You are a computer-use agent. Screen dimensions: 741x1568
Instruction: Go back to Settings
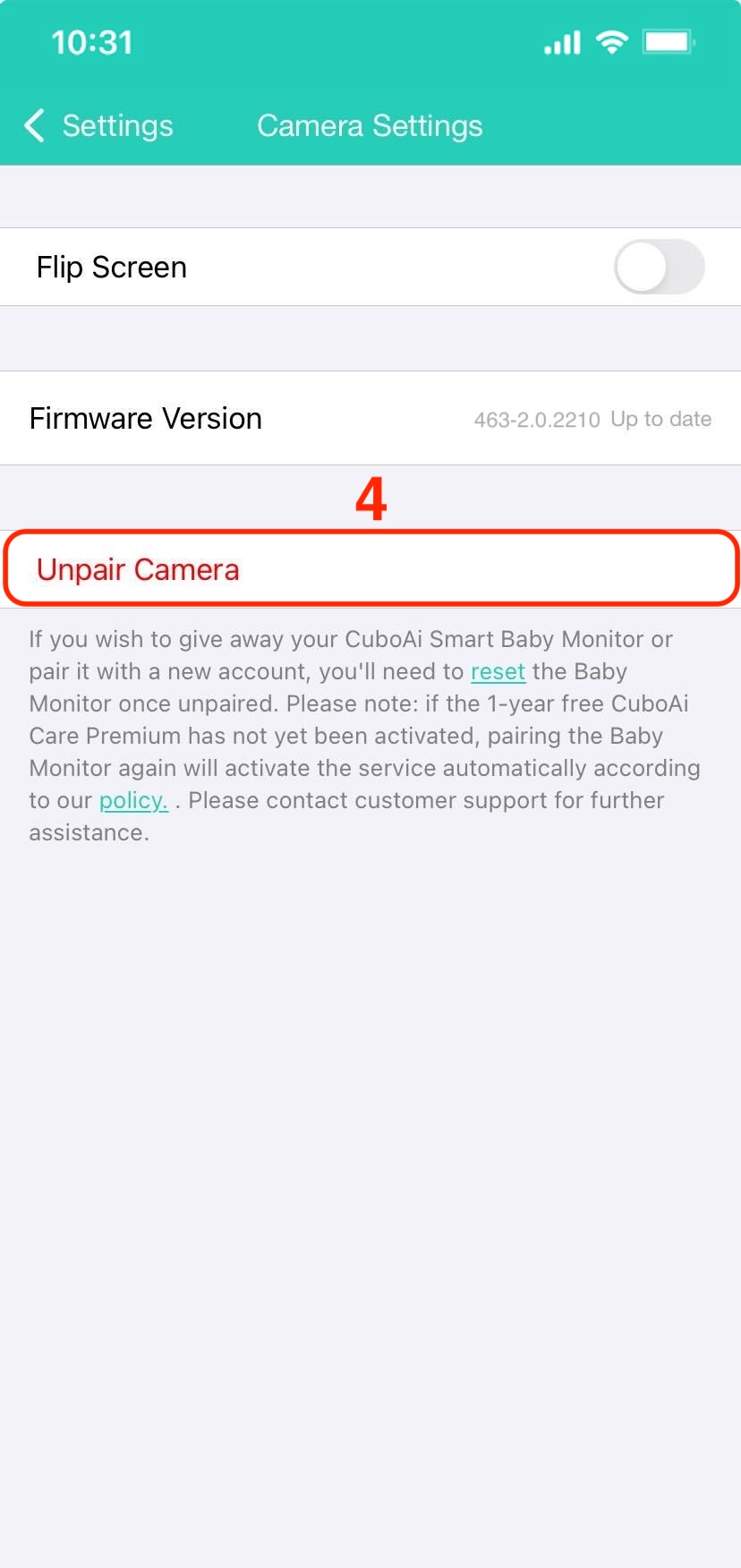[x=98, y=126]
